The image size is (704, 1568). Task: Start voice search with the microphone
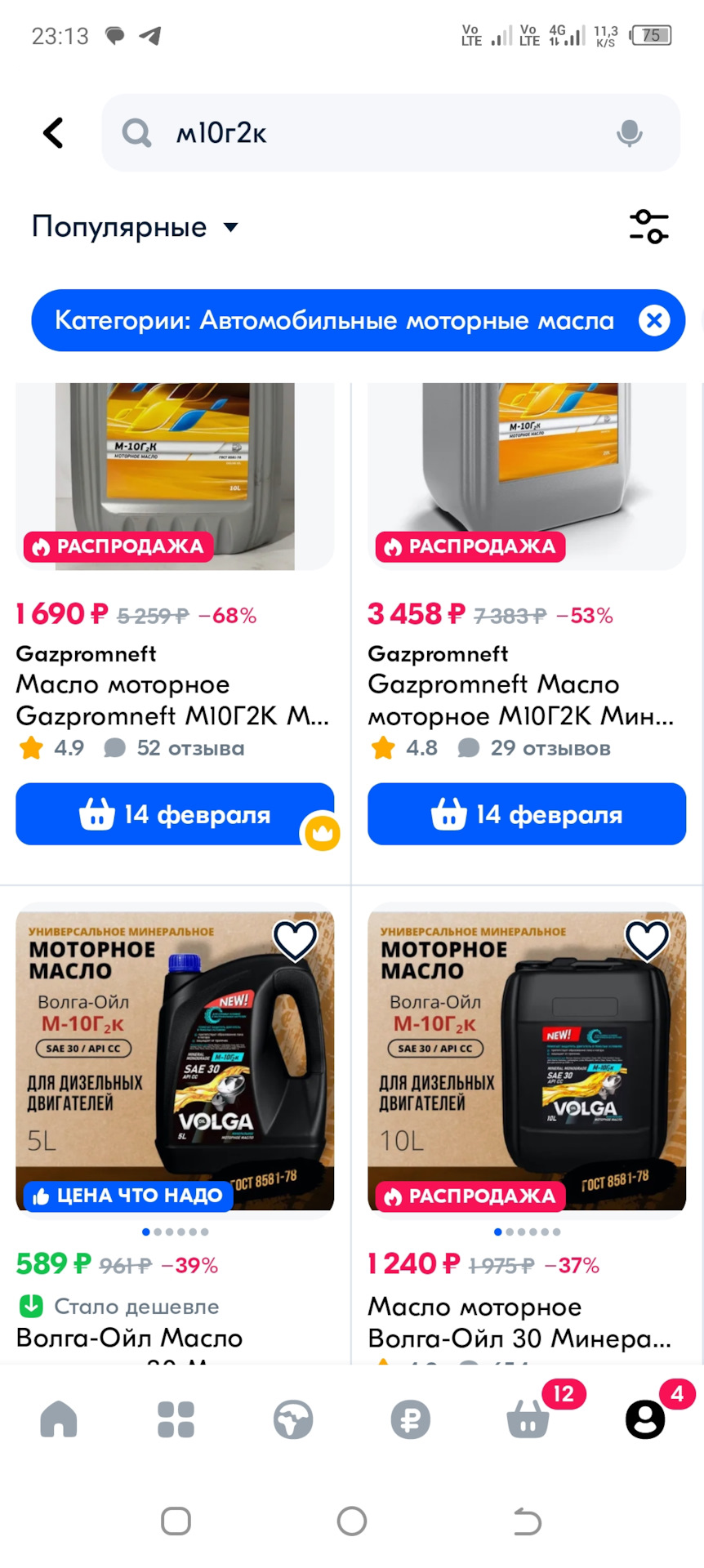pyautogui.click(x=629, y=133)
